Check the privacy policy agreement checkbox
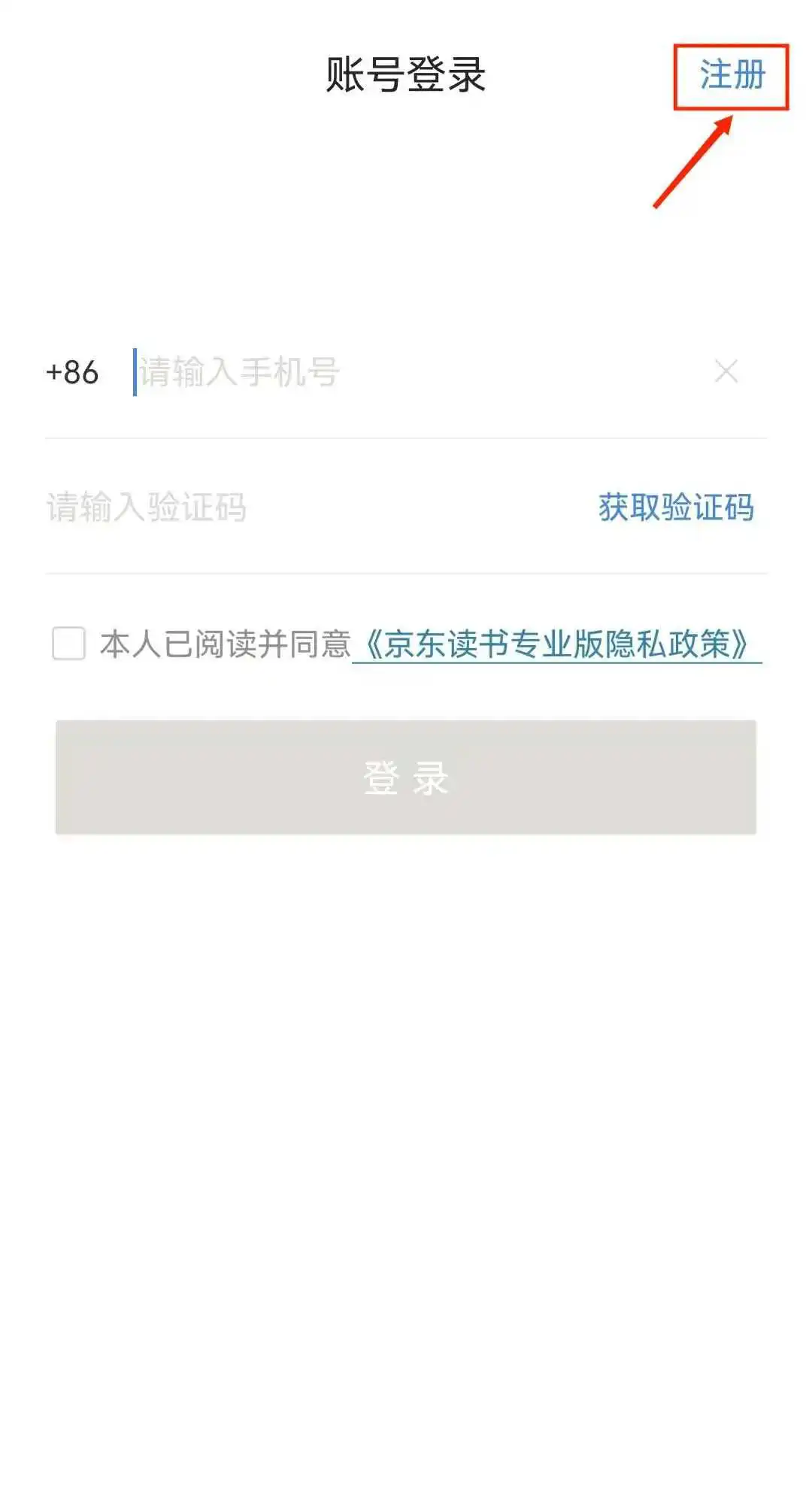Viewport: 812px width, 1497px height. click(69, 644)
